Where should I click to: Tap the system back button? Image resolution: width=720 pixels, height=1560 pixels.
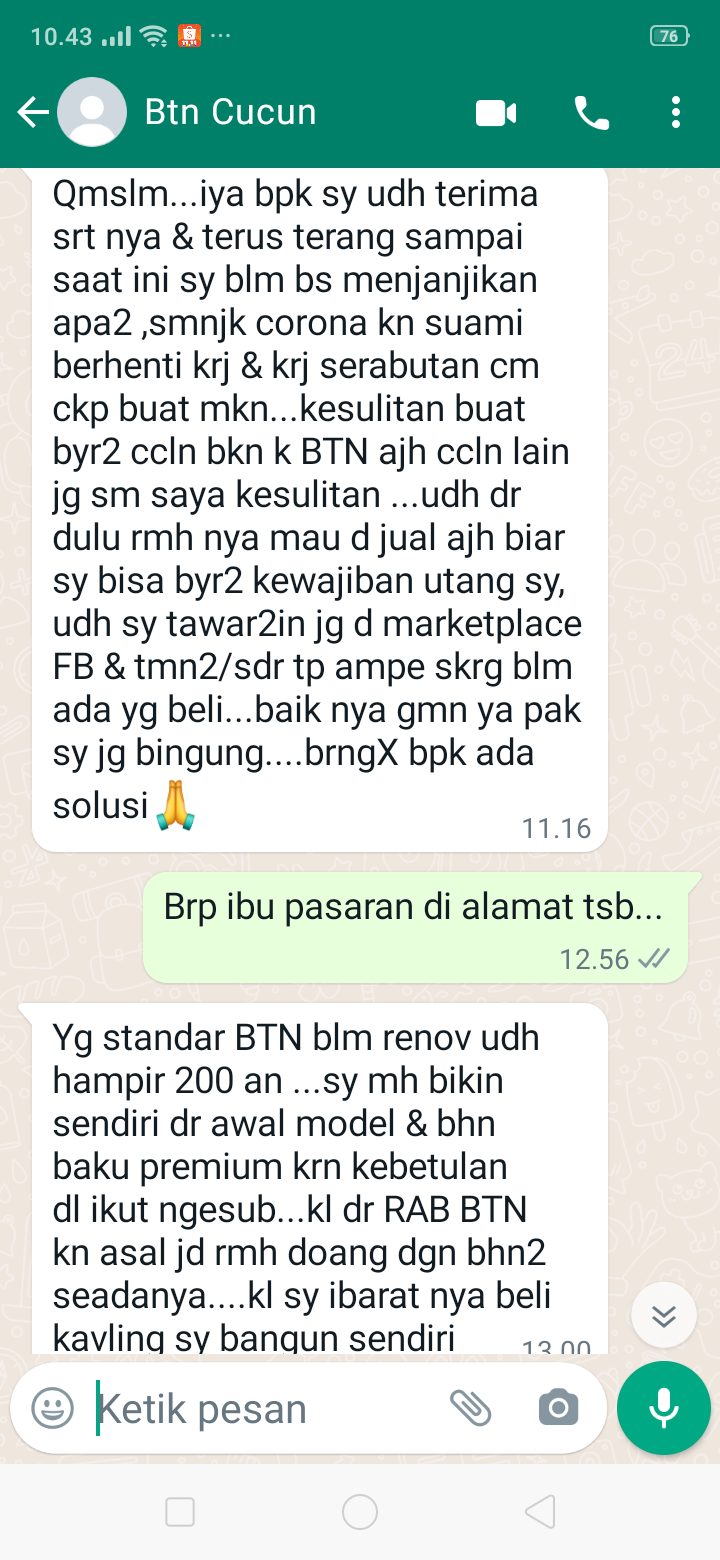pyautogui.click(x=540, y=1512)
